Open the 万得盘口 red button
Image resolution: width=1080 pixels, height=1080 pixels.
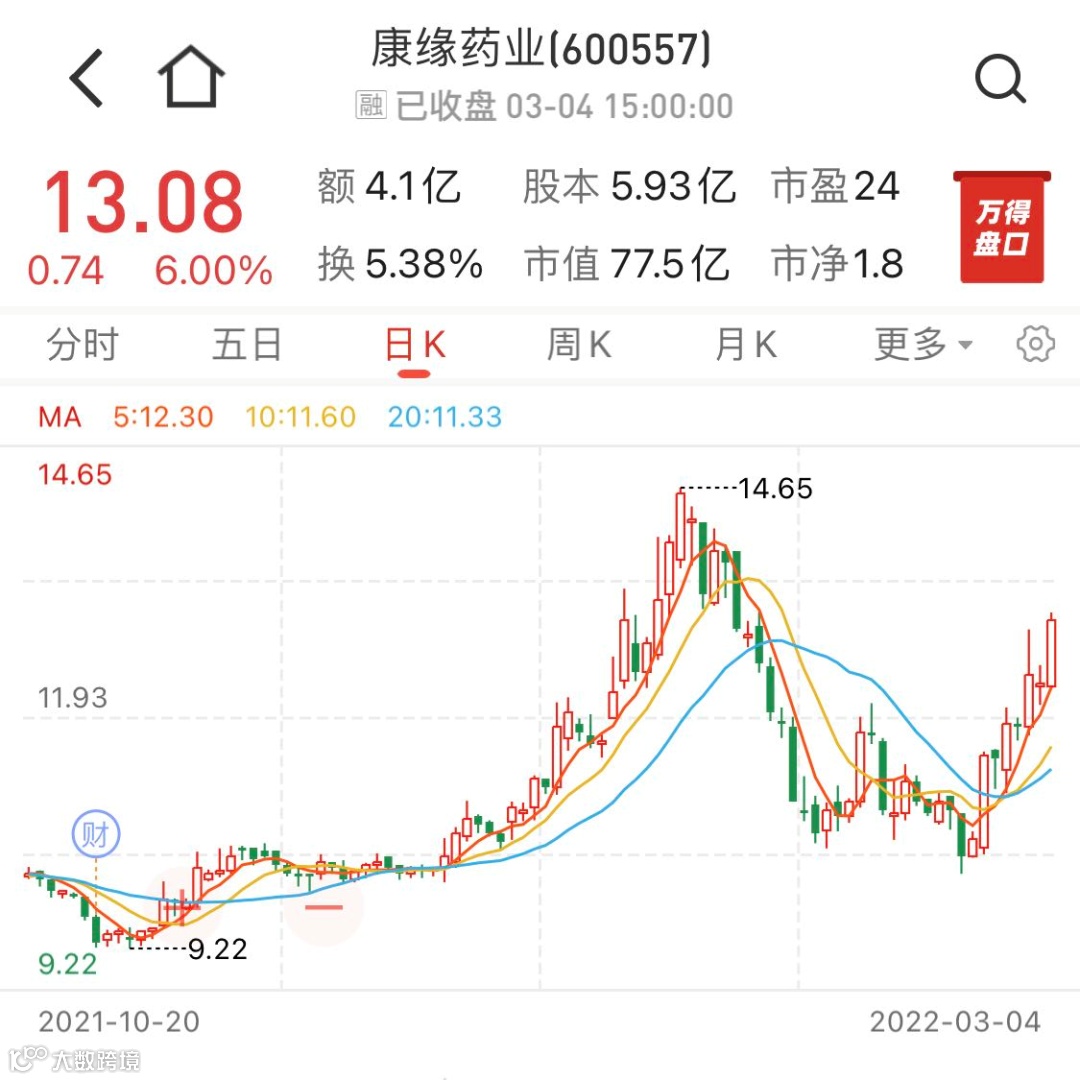point(1002,228)
